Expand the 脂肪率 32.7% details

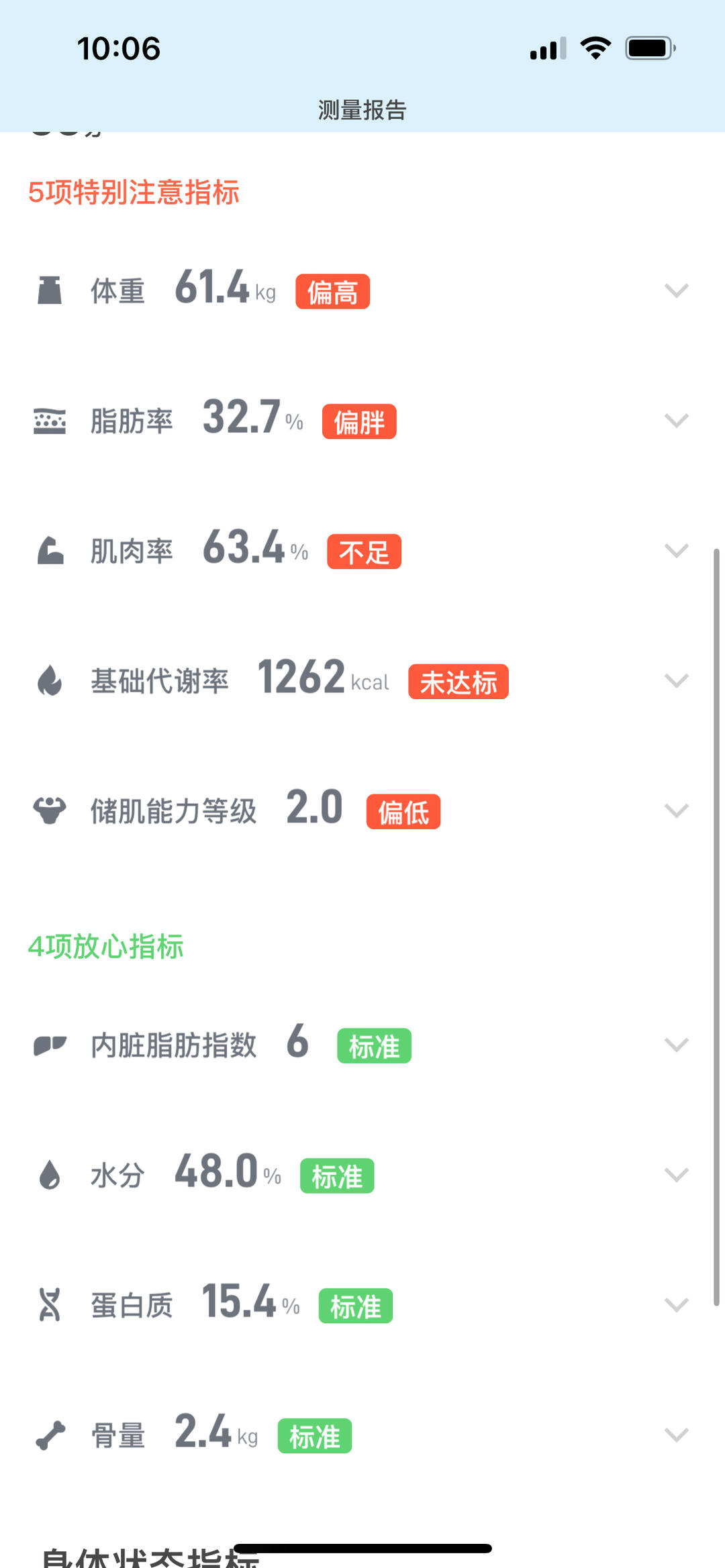click(676, 421)
